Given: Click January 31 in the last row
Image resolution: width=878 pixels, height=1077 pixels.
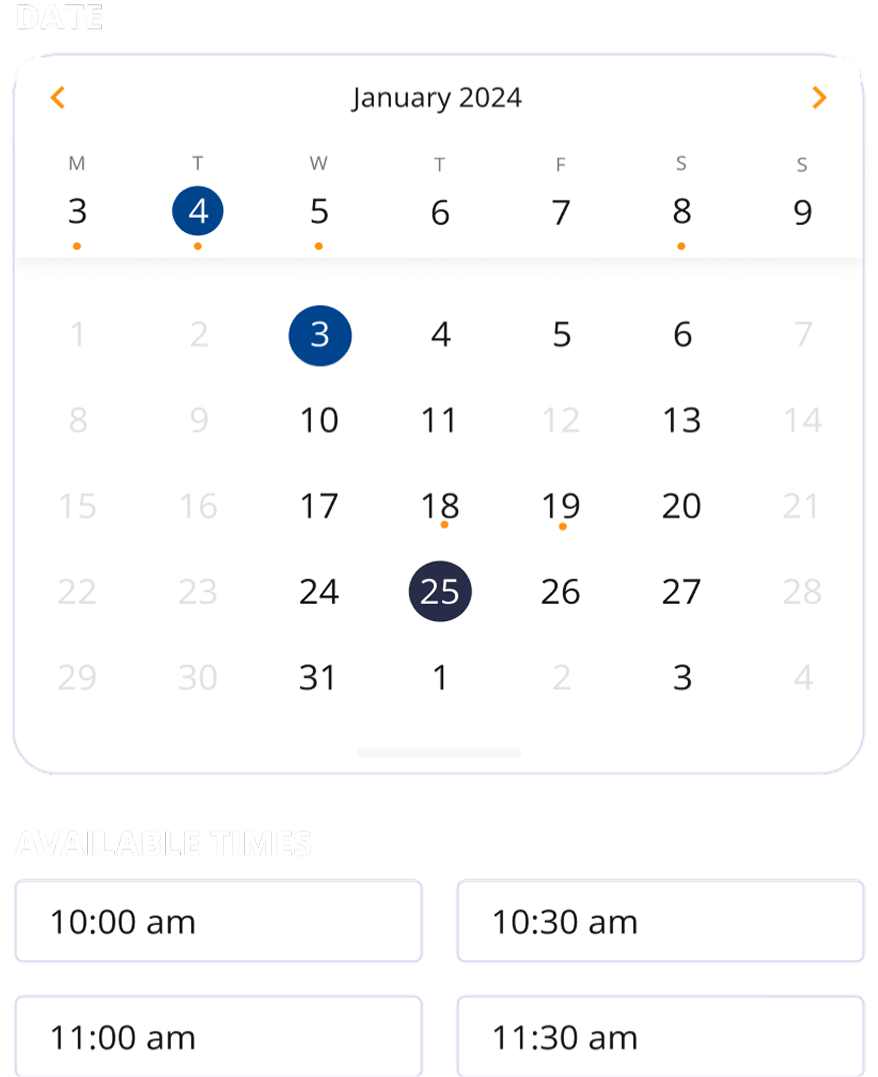Looking at the screenshot, I should [318, 677].
